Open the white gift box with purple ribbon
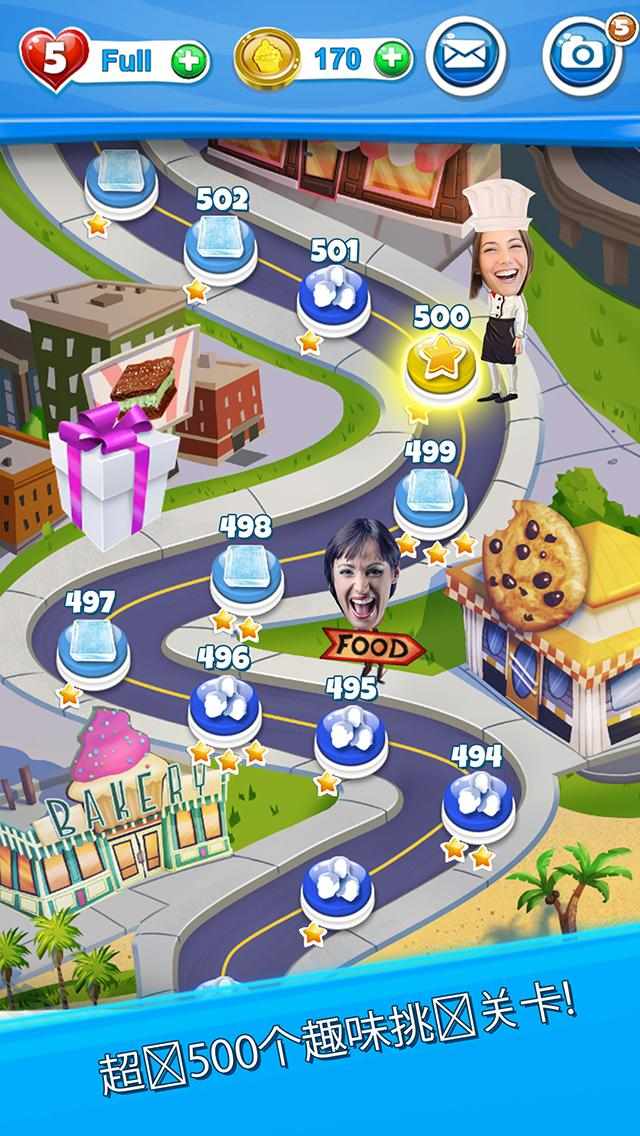 click(114, 475)
